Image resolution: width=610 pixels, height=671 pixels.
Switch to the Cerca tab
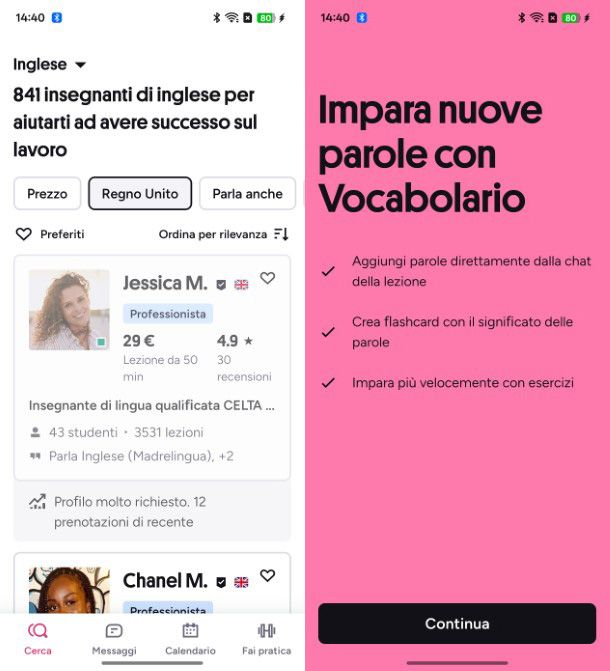[x=38, y=638]
